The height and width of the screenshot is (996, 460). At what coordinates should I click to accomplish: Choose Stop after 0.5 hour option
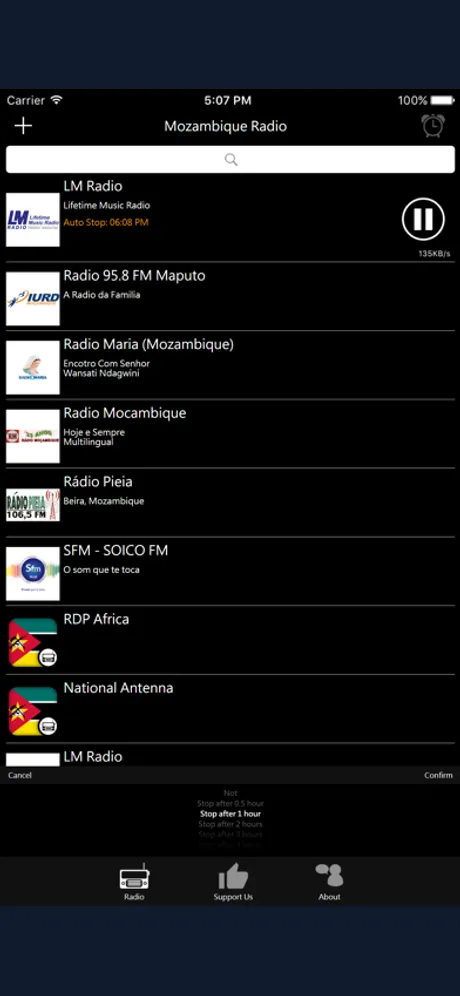[x=230, y=804]
